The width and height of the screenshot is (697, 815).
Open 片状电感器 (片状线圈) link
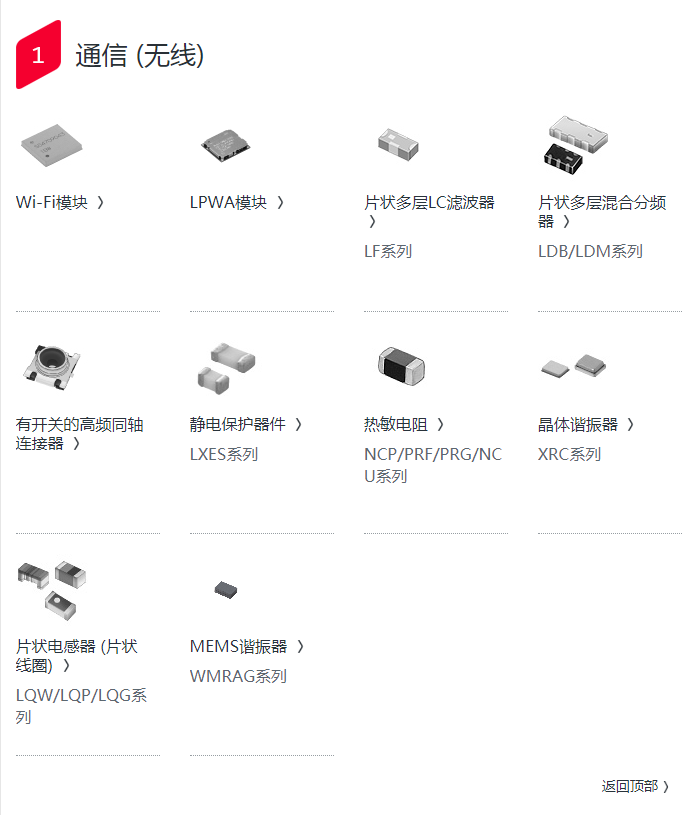click(76, 647)
